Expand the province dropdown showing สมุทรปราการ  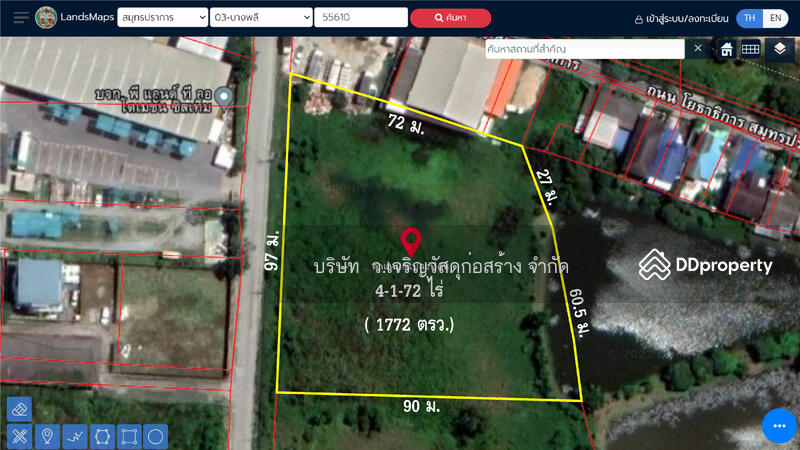tap(162, 18)
